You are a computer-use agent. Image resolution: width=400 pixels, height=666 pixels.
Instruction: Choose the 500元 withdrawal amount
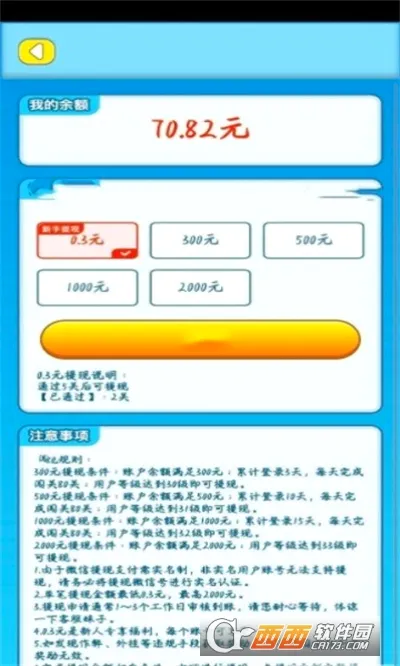click(x=313, y=240)
